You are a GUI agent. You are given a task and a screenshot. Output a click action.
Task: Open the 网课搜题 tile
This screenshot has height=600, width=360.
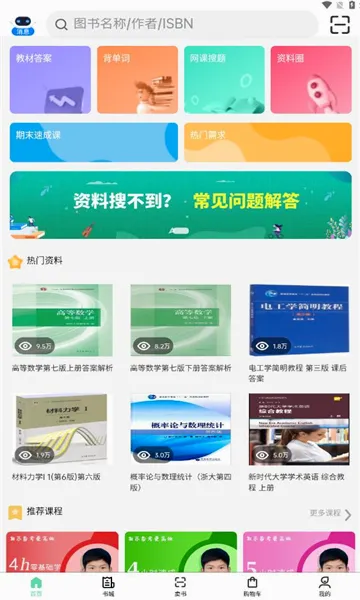point(224,80)
